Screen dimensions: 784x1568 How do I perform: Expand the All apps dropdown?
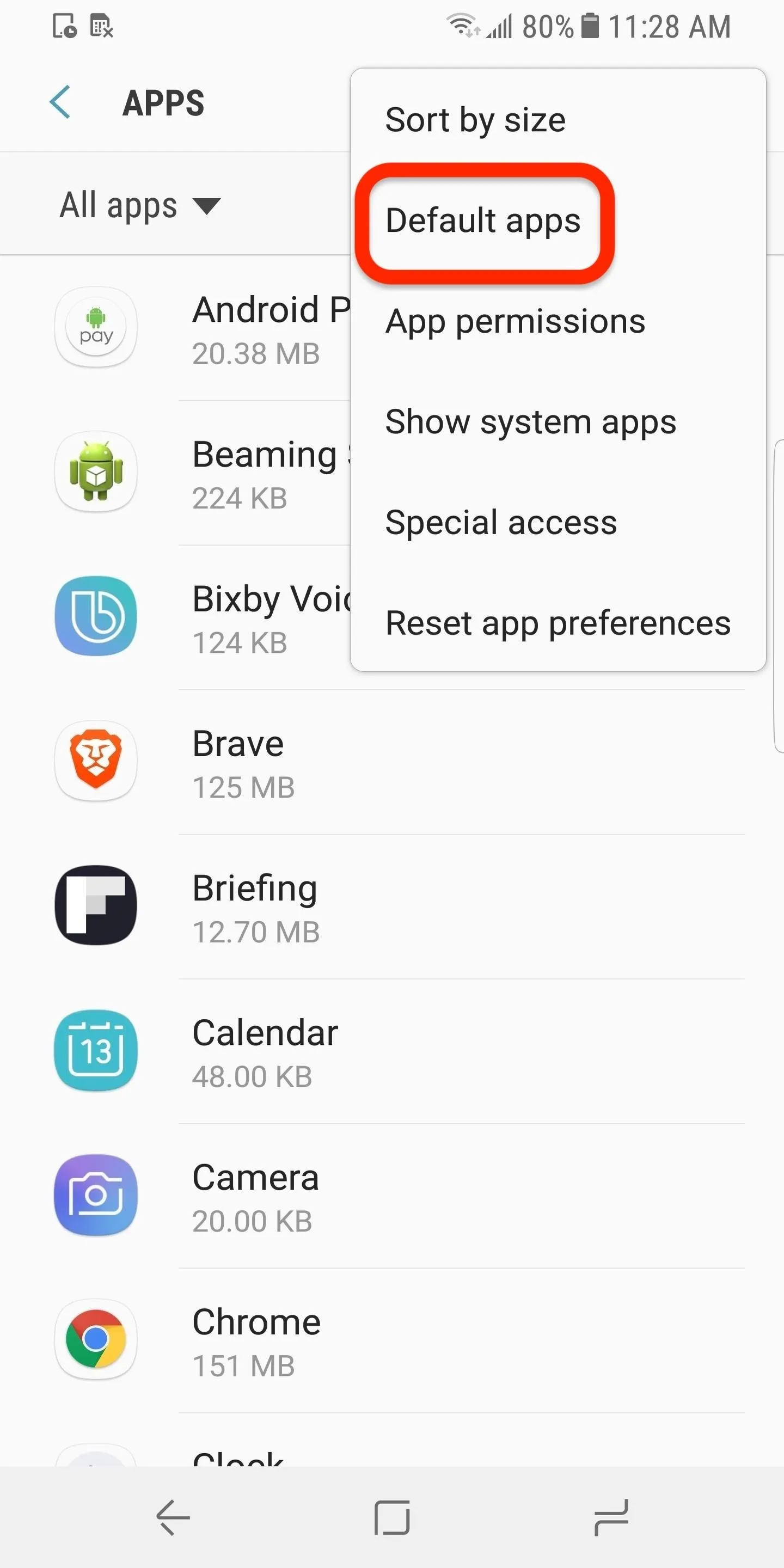tap(139, 205)
